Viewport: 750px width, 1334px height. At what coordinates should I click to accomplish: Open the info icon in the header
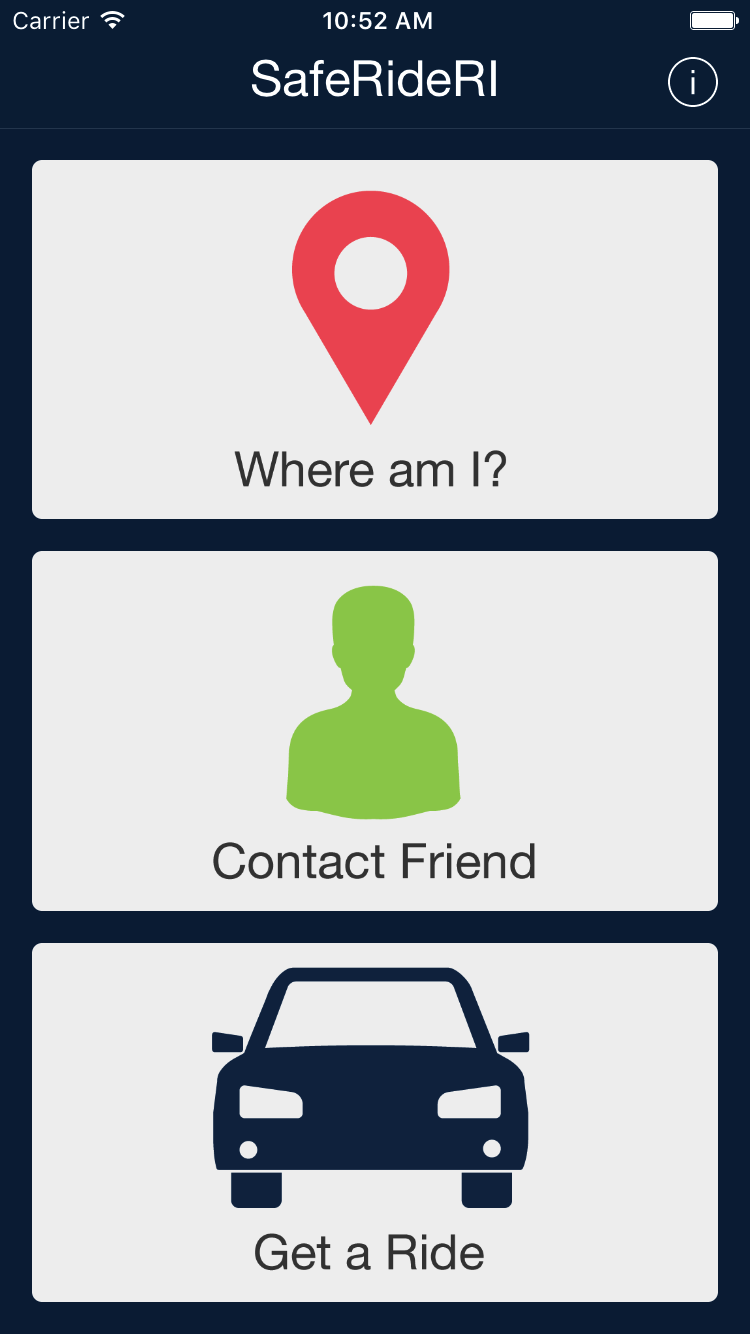pyautogui.click(x=692, y=82)
